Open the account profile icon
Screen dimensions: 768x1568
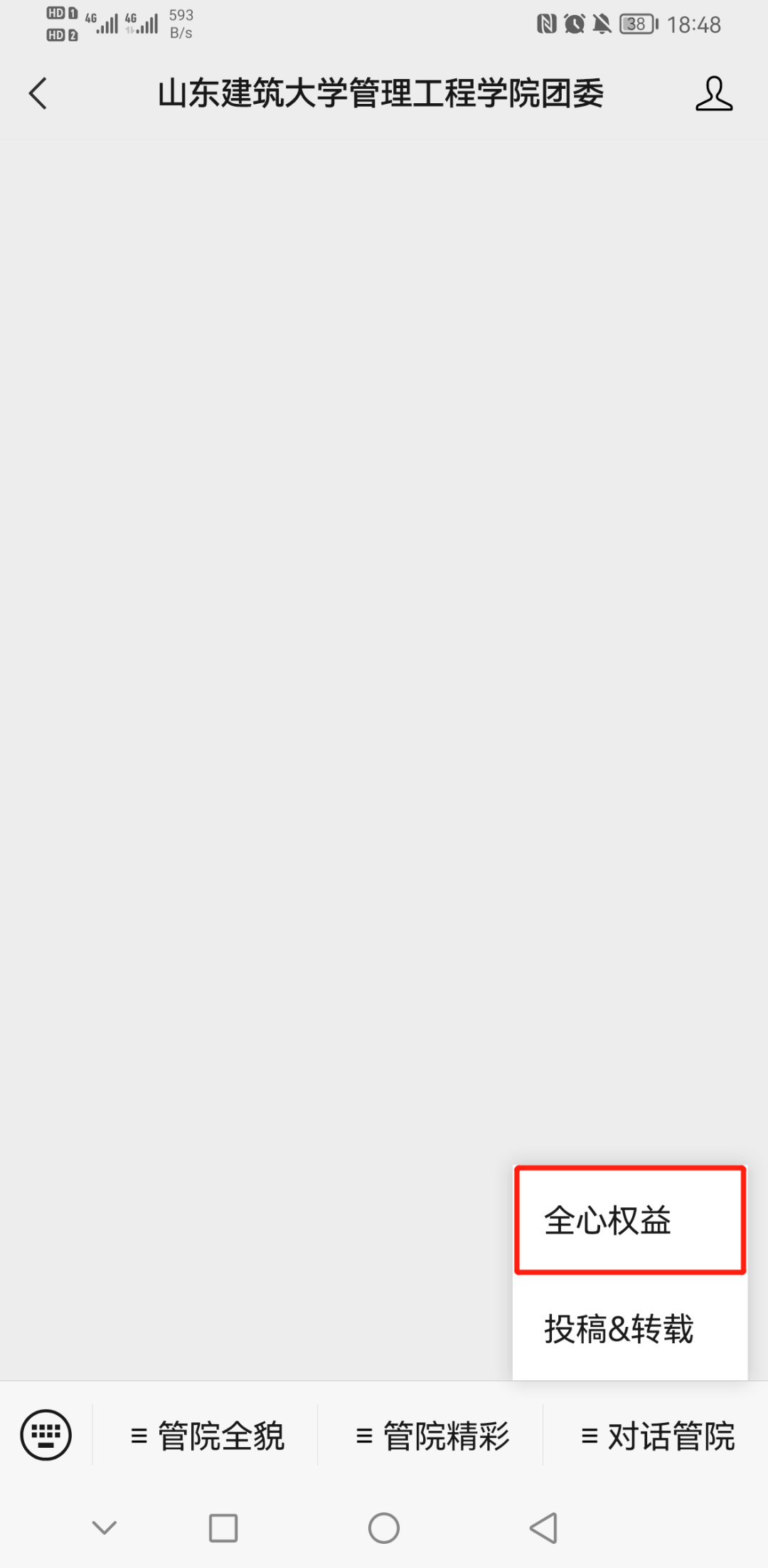coord(713,94)
